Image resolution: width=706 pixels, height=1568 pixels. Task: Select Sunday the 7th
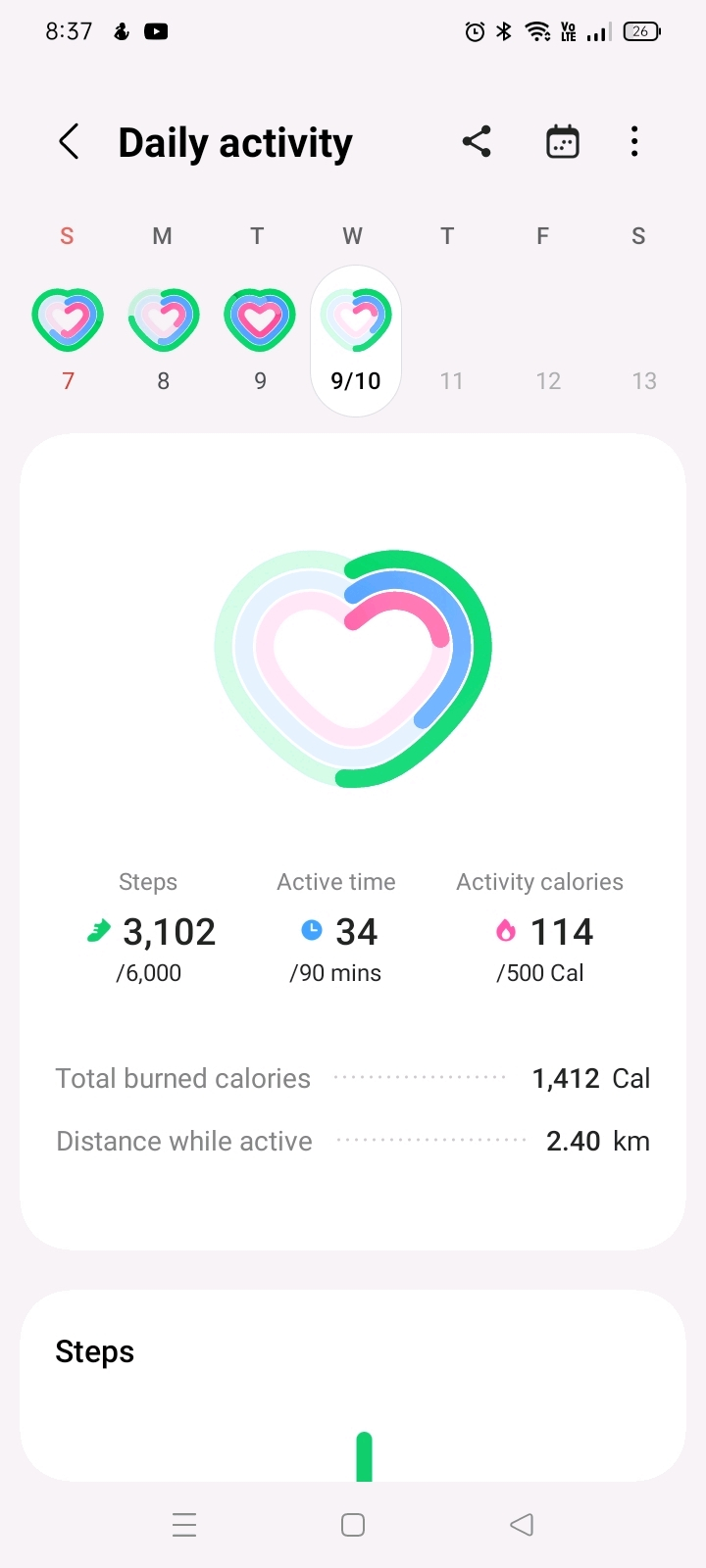pos(68,339)
